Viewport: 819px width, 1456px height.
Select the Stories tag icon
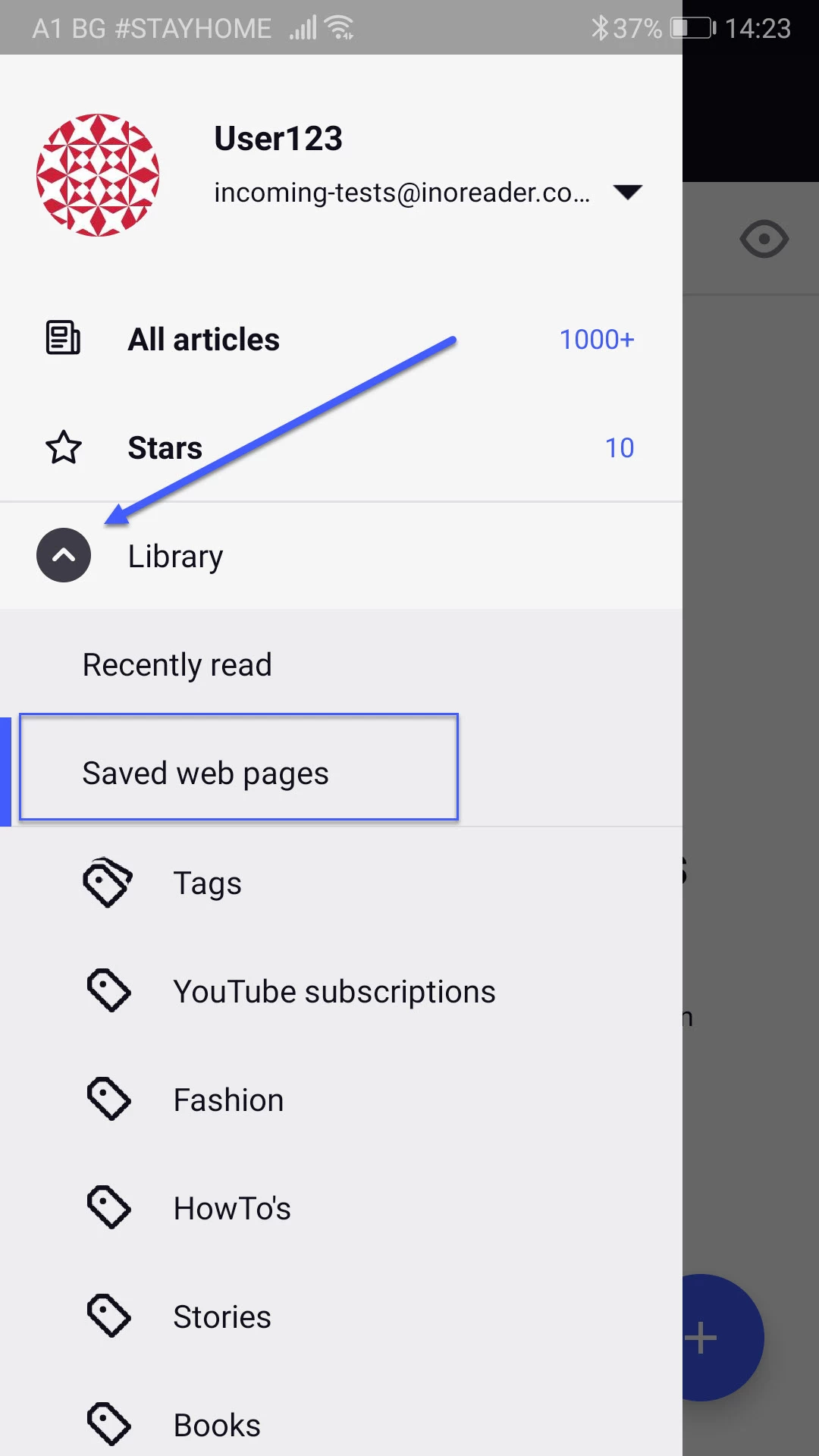click(108, 1316)
